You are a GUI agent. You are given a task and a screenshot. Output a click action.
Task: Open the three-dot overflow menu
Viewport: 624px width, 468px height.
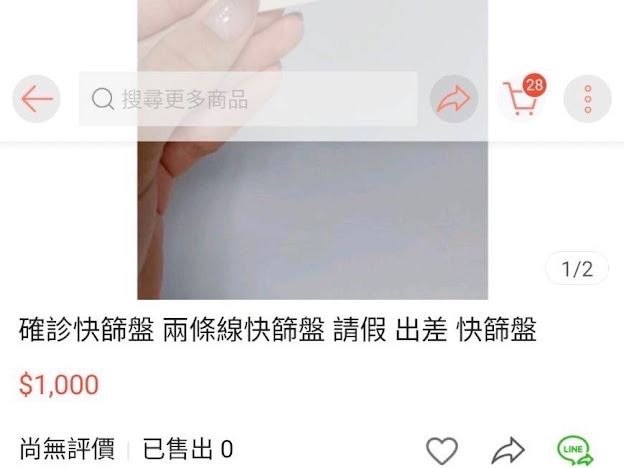[x=588, y=99]
